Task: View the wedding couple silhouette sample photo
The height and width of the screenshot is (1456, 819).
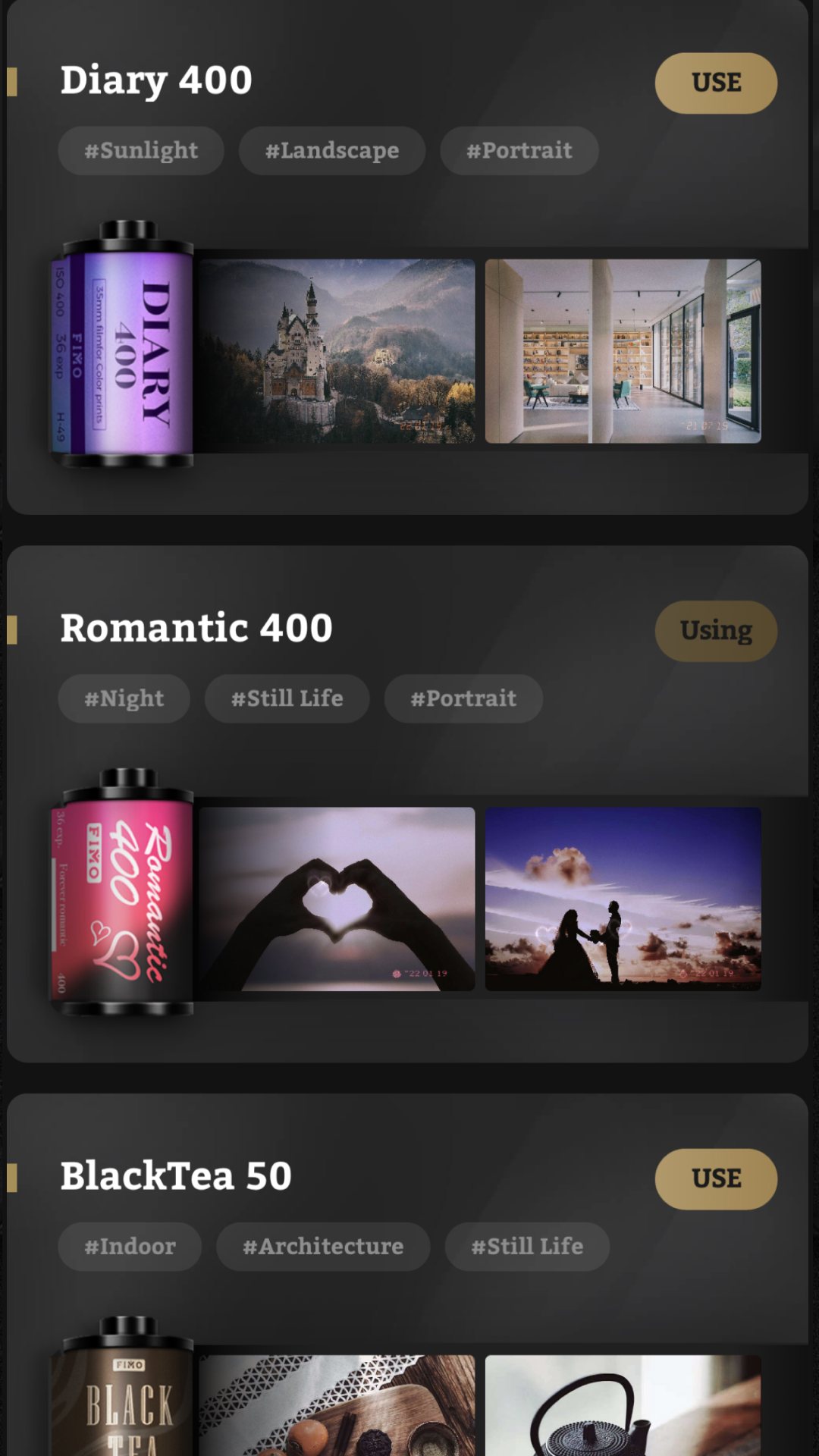Action: [623, 899]
